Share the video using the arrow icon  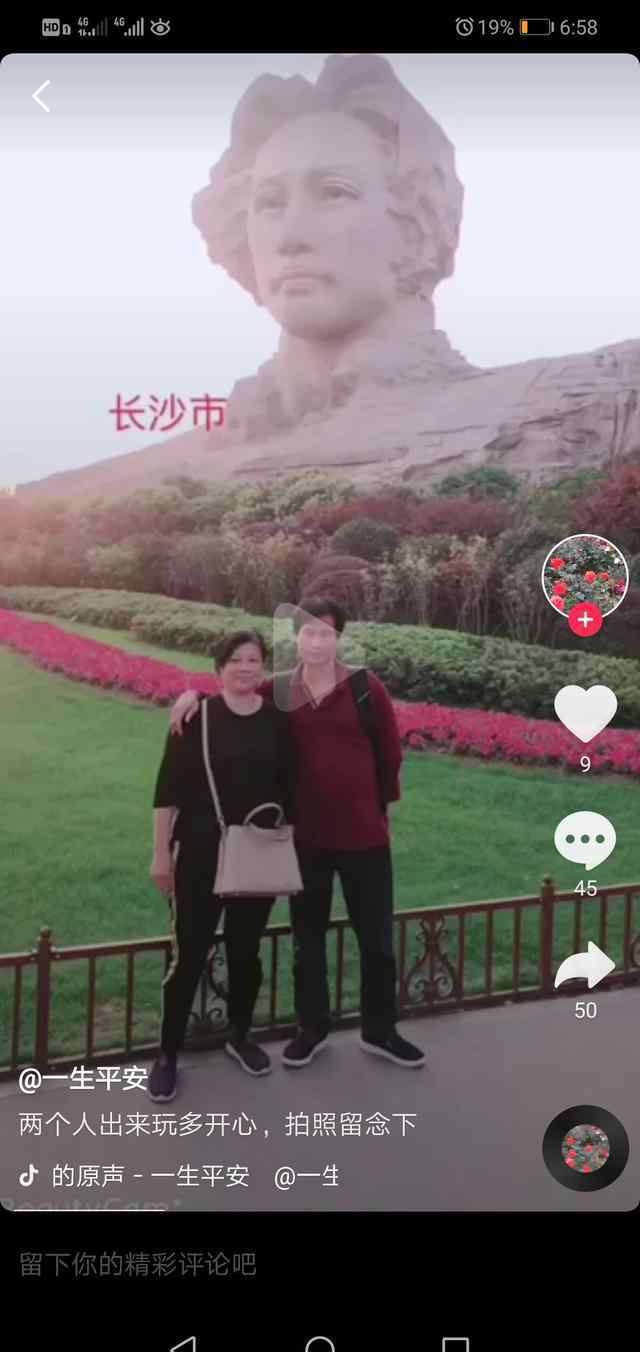pyautogui.click(x=585, y=966)
